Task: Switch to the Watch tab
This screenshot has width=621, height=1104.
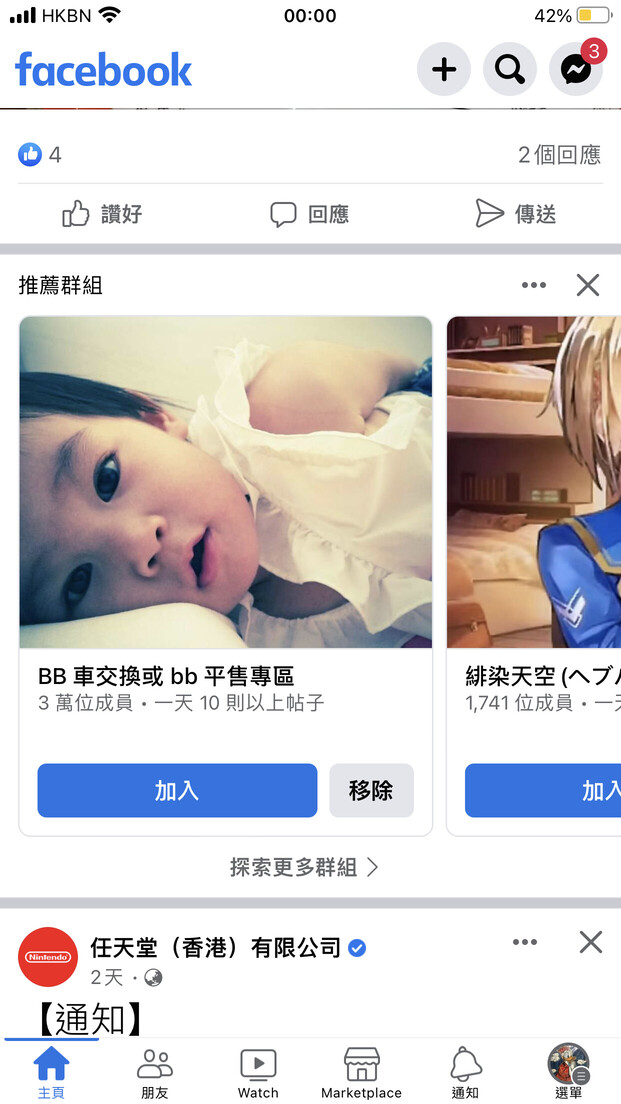Action: coord(258,1073)
